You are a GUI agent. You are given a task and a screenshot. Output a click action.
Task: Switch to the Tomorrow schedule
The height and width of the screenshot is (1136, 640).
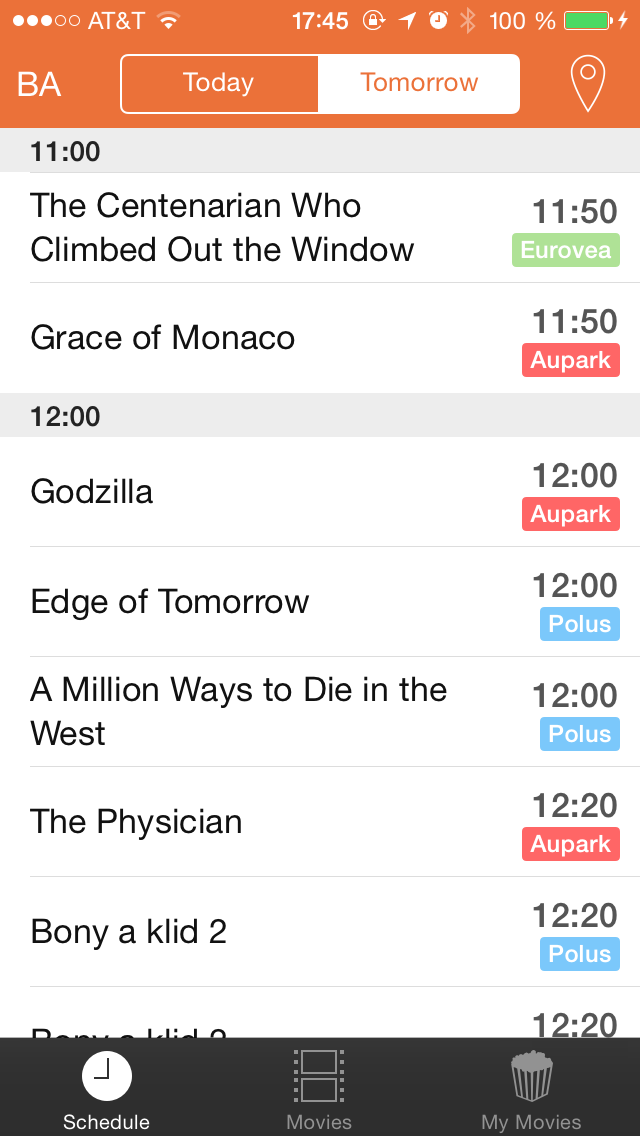point(419,83)
